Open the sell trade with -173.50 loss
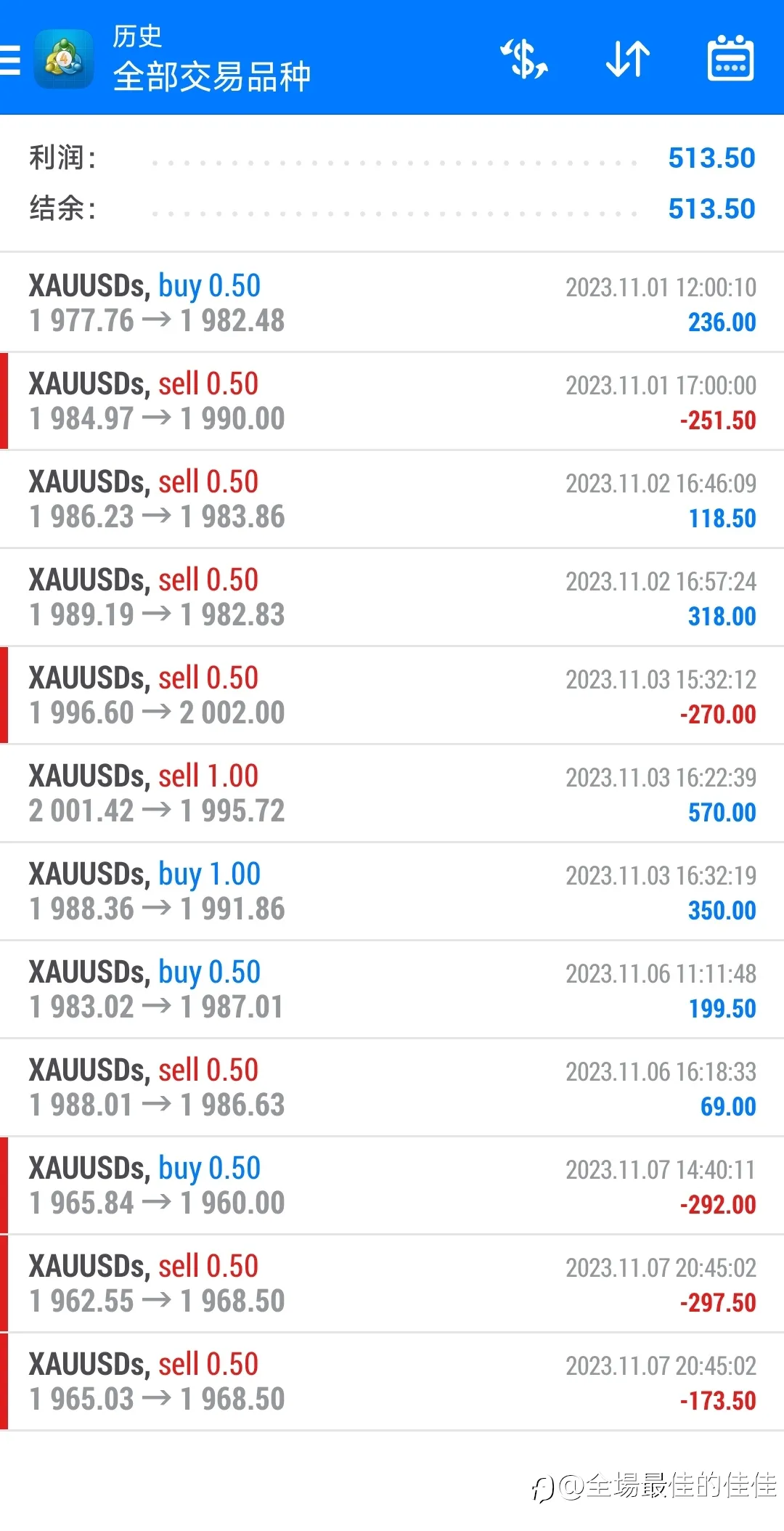The height and width of the screenshot is (1531, 784). click(392, 1381)
